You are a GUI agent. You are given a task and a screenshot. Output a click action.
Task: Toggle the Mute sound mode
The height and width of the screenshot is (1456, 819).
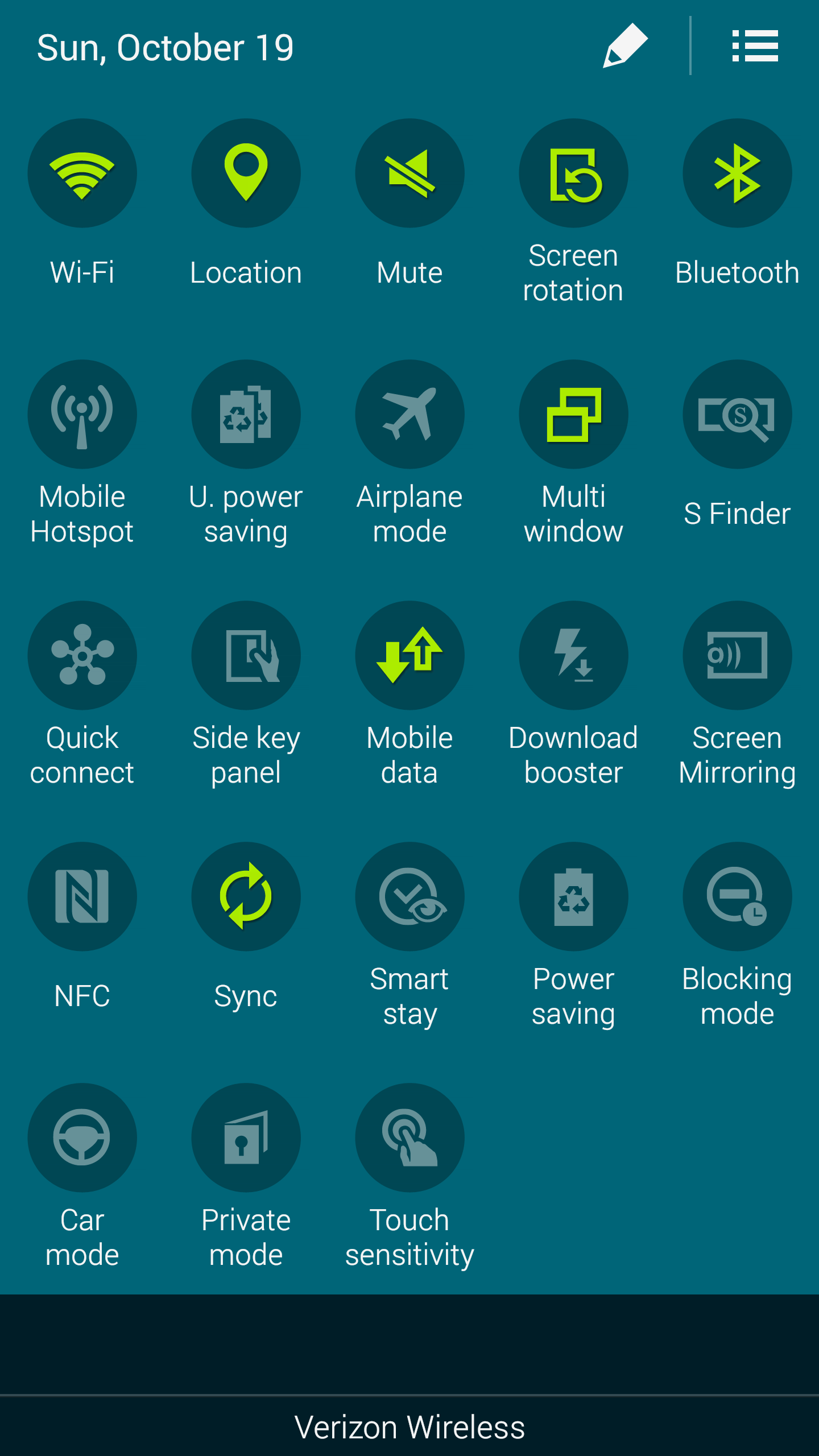click(409, 173)
